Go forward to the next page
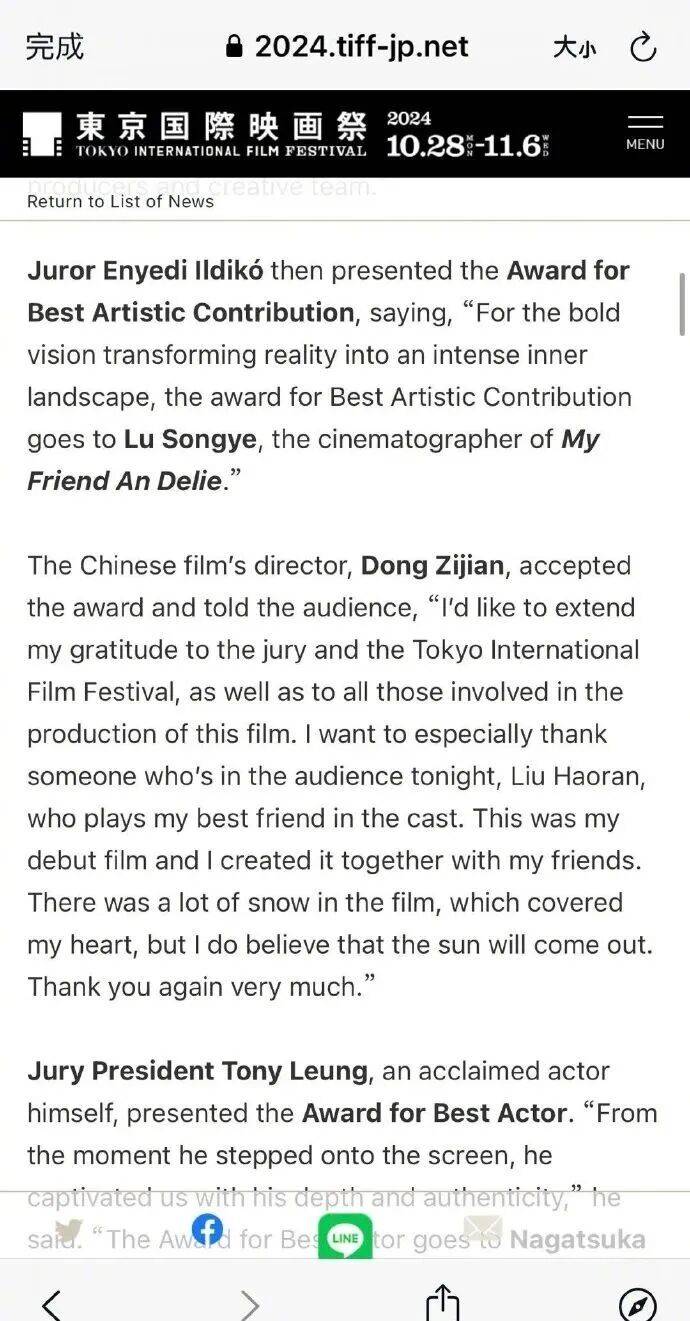The width and height of the screenshot is (690, 1321). tap(249, 1303)
